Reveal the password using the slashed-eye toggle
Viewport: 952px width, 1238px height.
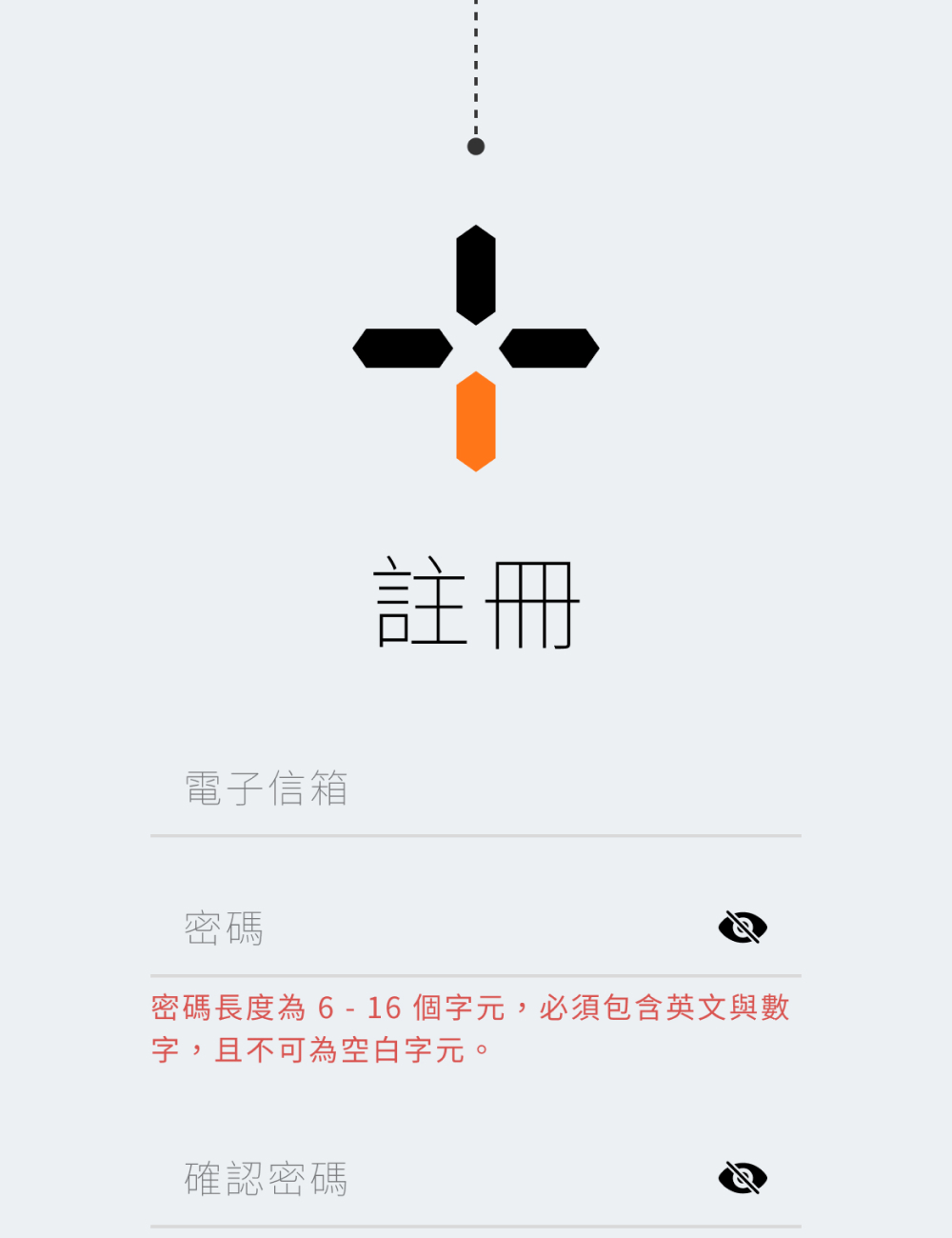coord(744,926)
